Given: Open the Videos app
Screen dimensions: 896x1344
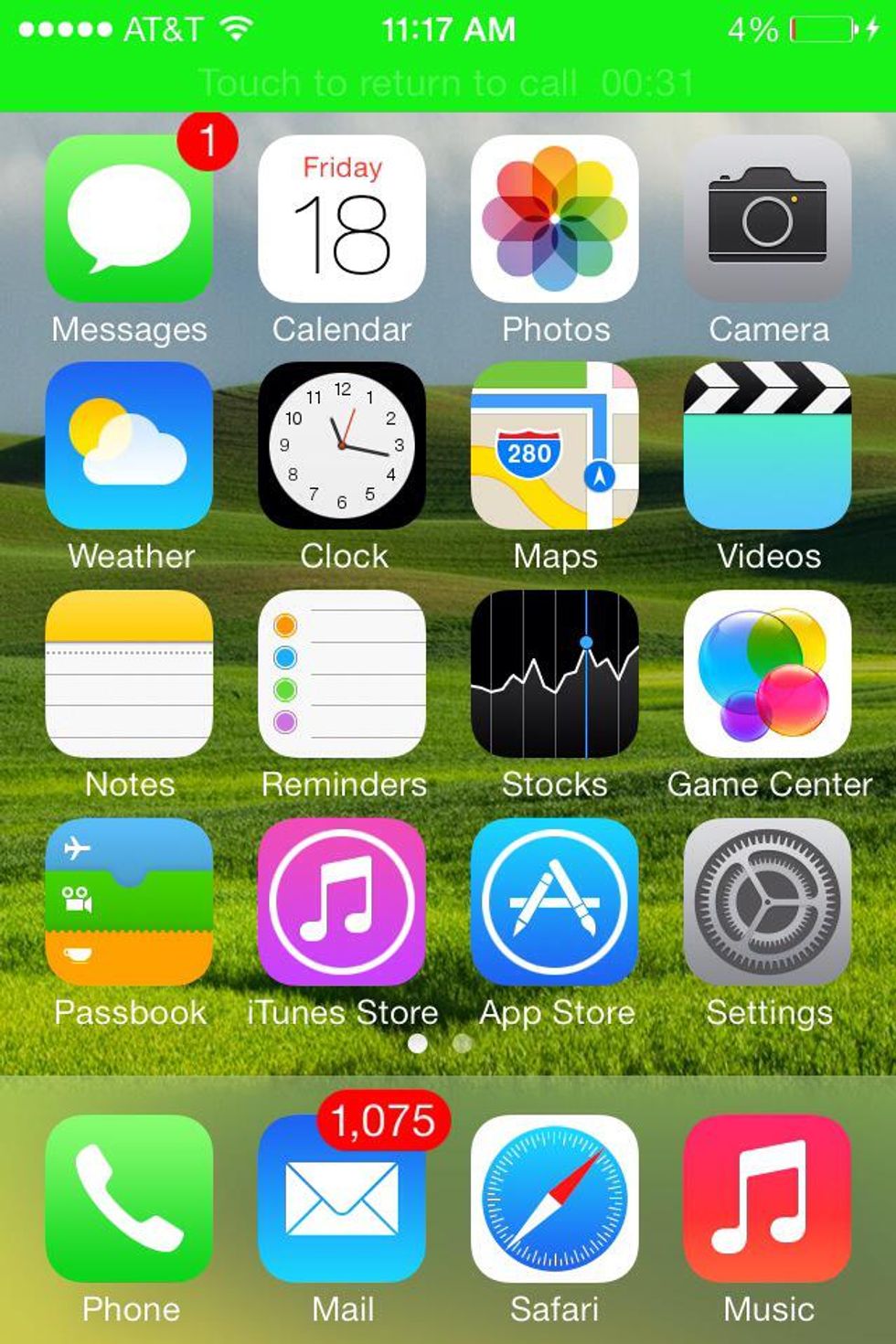Looking at the screenshot, I should 767,446.
